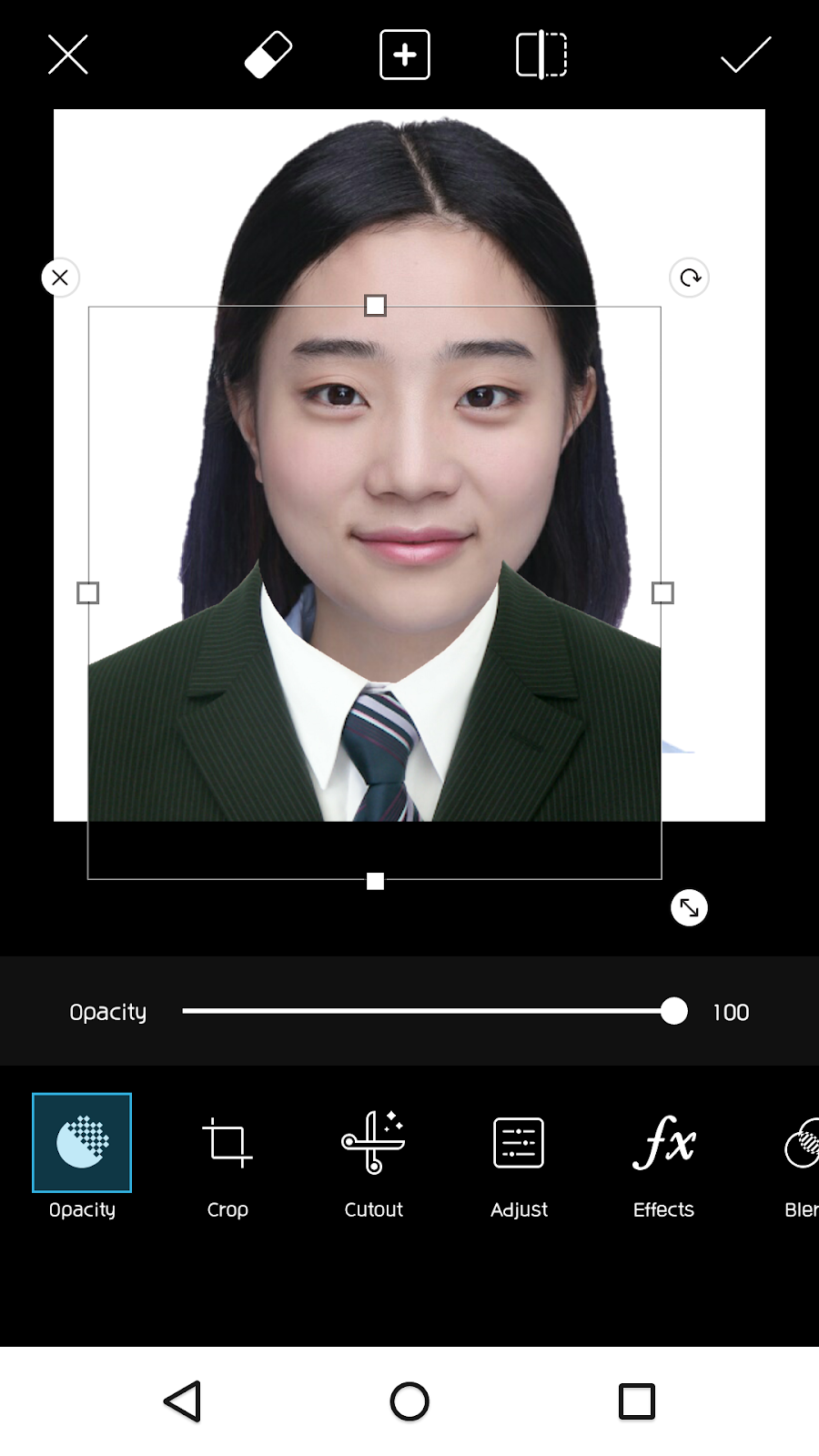This screenshot has height=1456, width=819.
Task: Close the editor with the X icon
Action: coord(67,55)
